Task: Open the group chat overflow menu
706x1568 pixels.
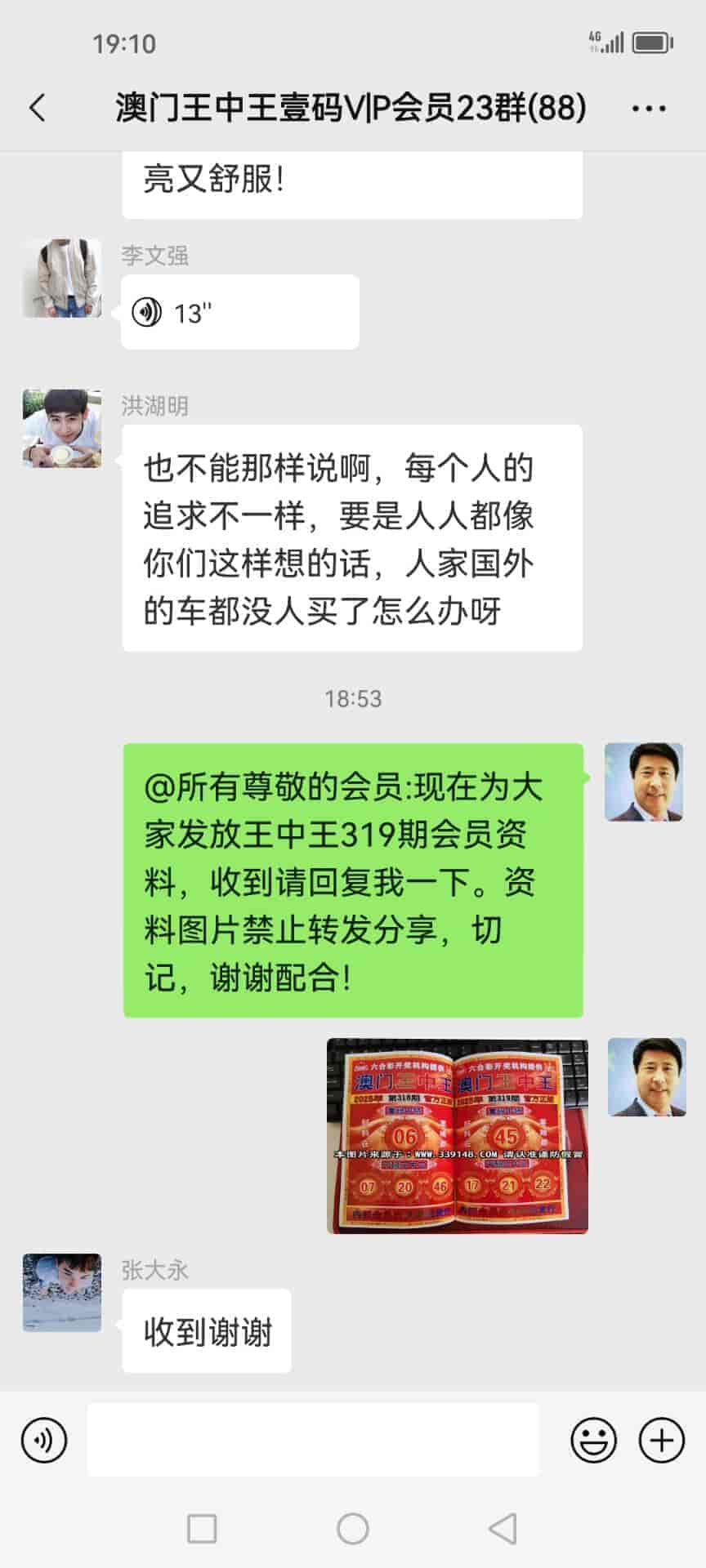Action: coord(649,108)
